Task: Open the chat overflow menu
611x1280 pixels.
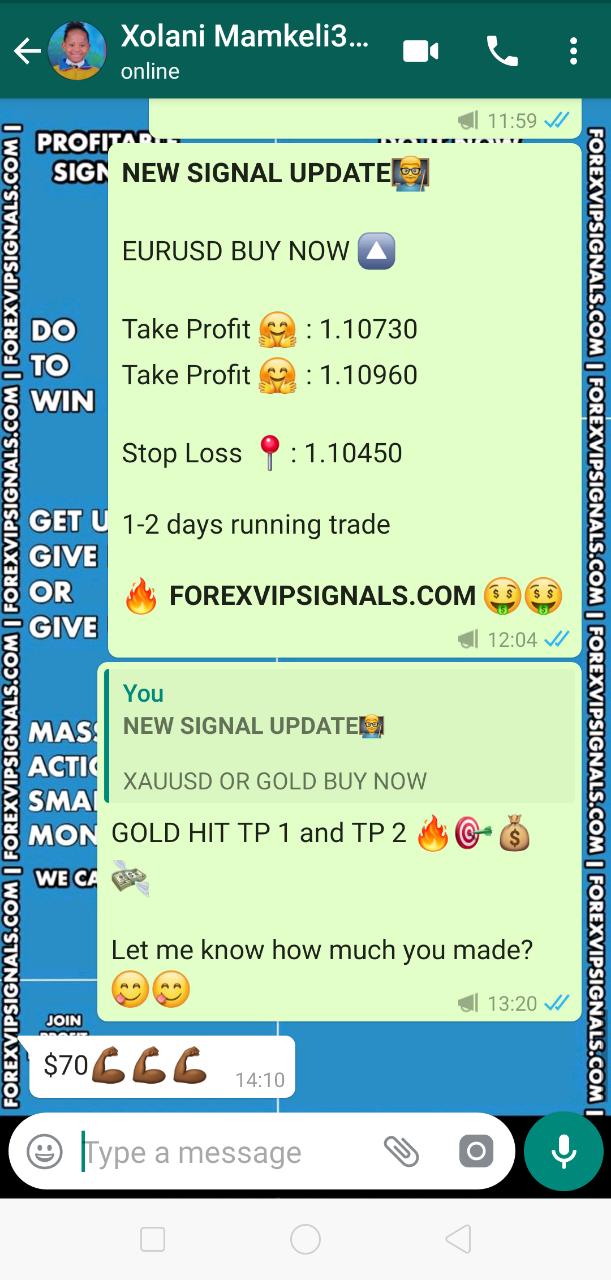Action: point(573,51)
